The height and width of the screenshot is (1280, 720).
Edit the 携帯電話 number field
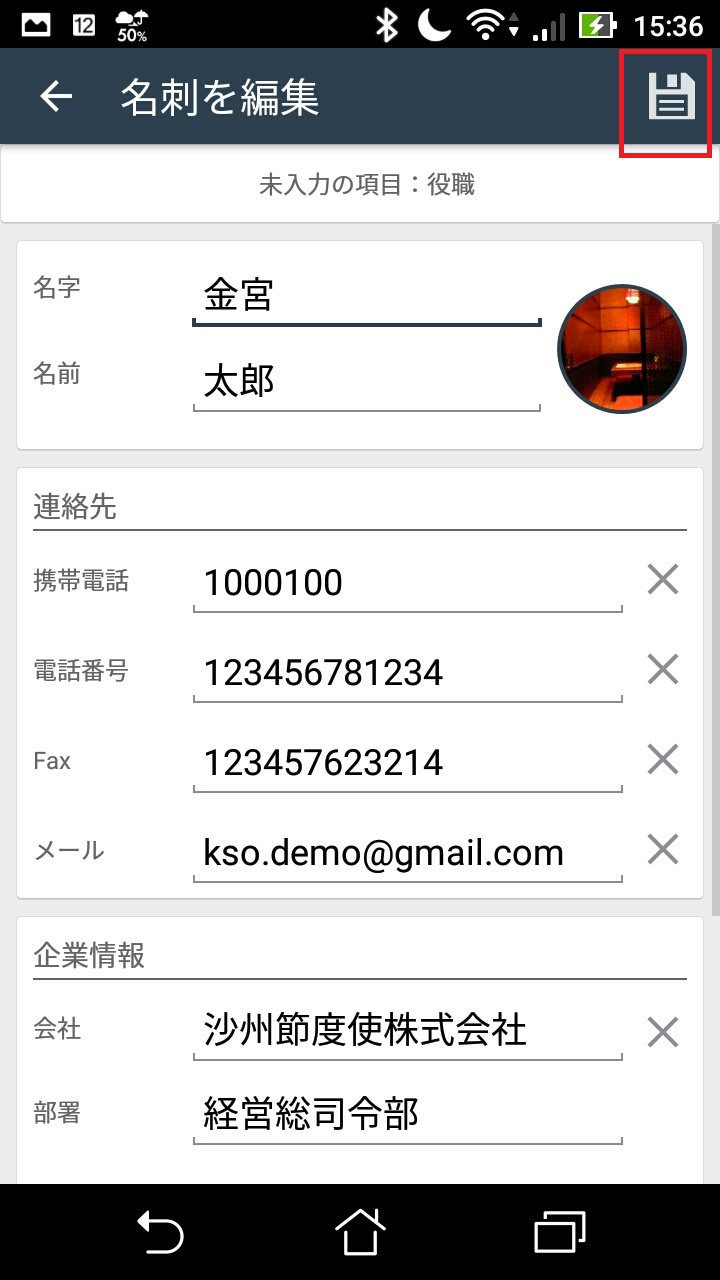tap(408, 583)
